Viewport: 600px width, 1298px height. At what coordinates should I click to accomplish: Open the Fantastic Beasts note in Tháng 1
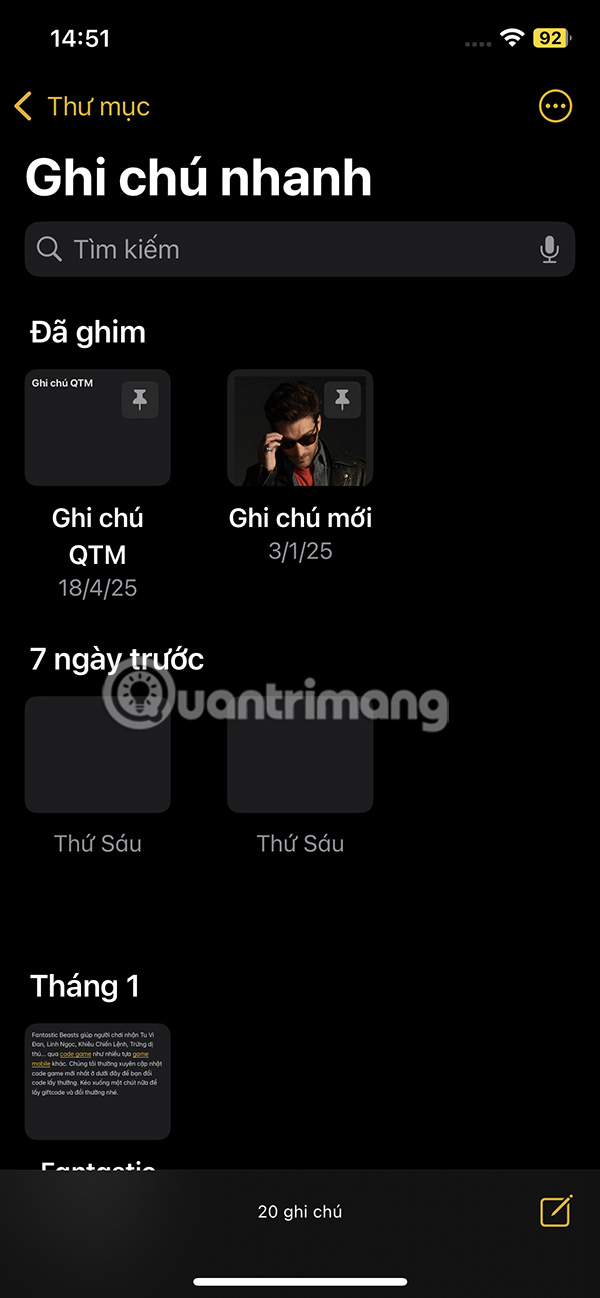98,1081
